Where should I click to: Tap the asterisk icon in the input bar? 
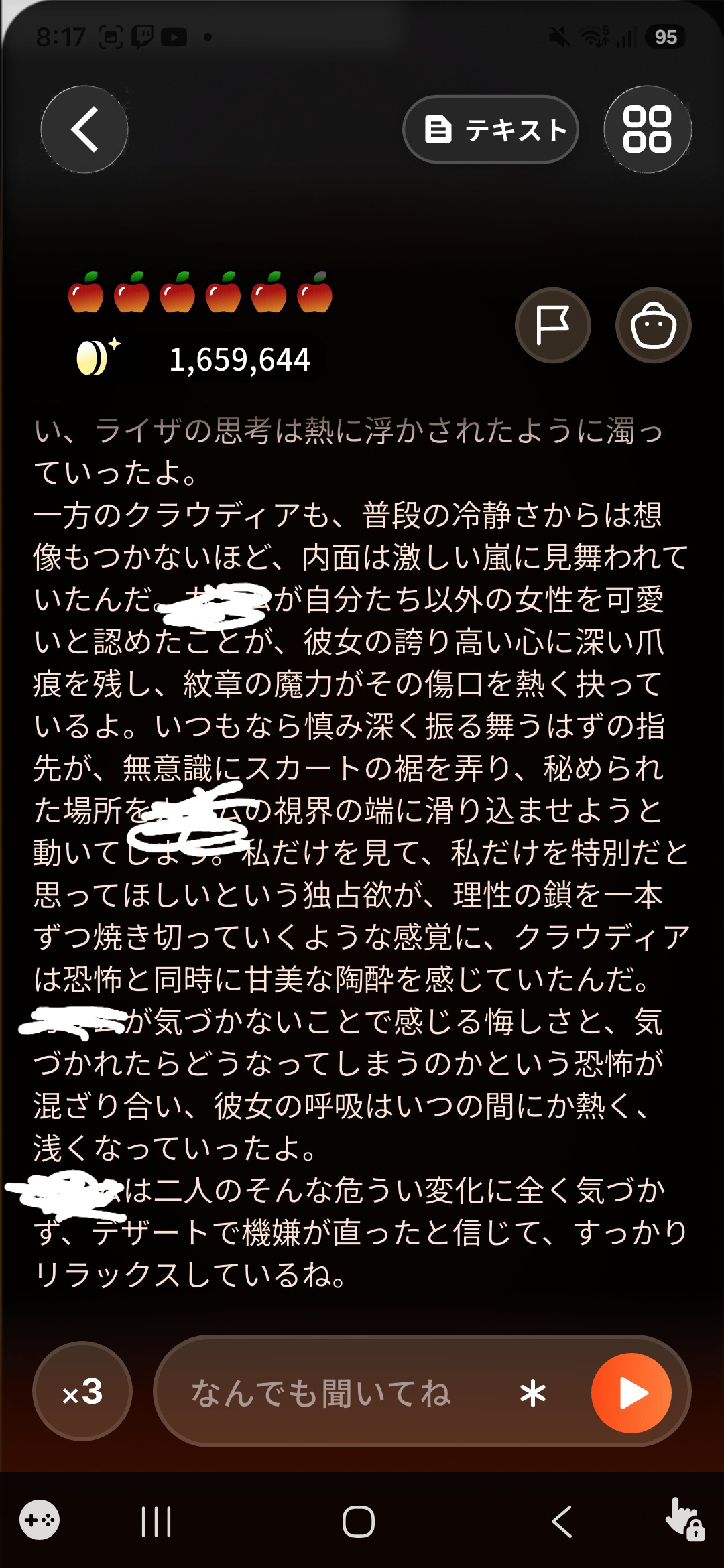tap(533, 1394)
